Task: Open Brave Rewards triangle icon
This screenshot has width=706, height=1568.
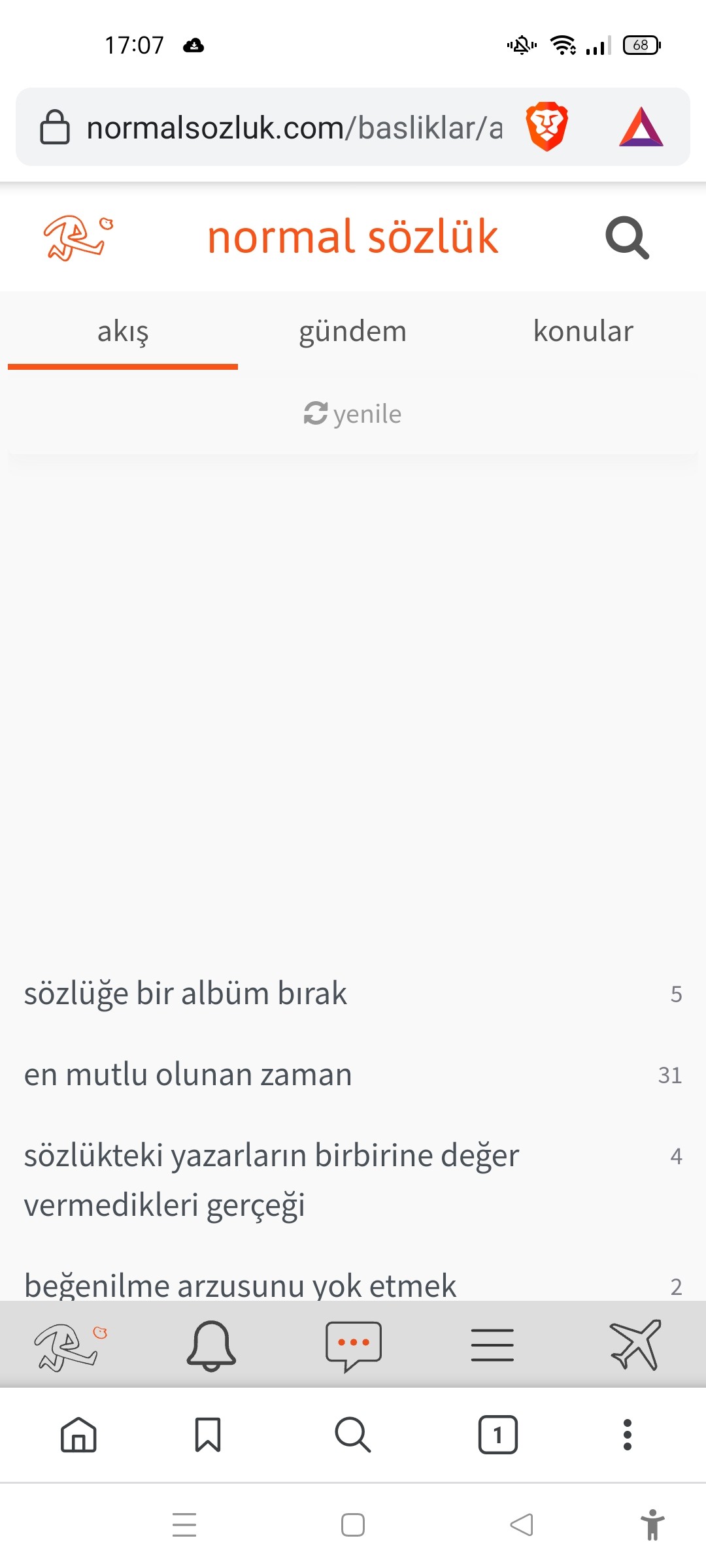Action: tap(641, 127)
